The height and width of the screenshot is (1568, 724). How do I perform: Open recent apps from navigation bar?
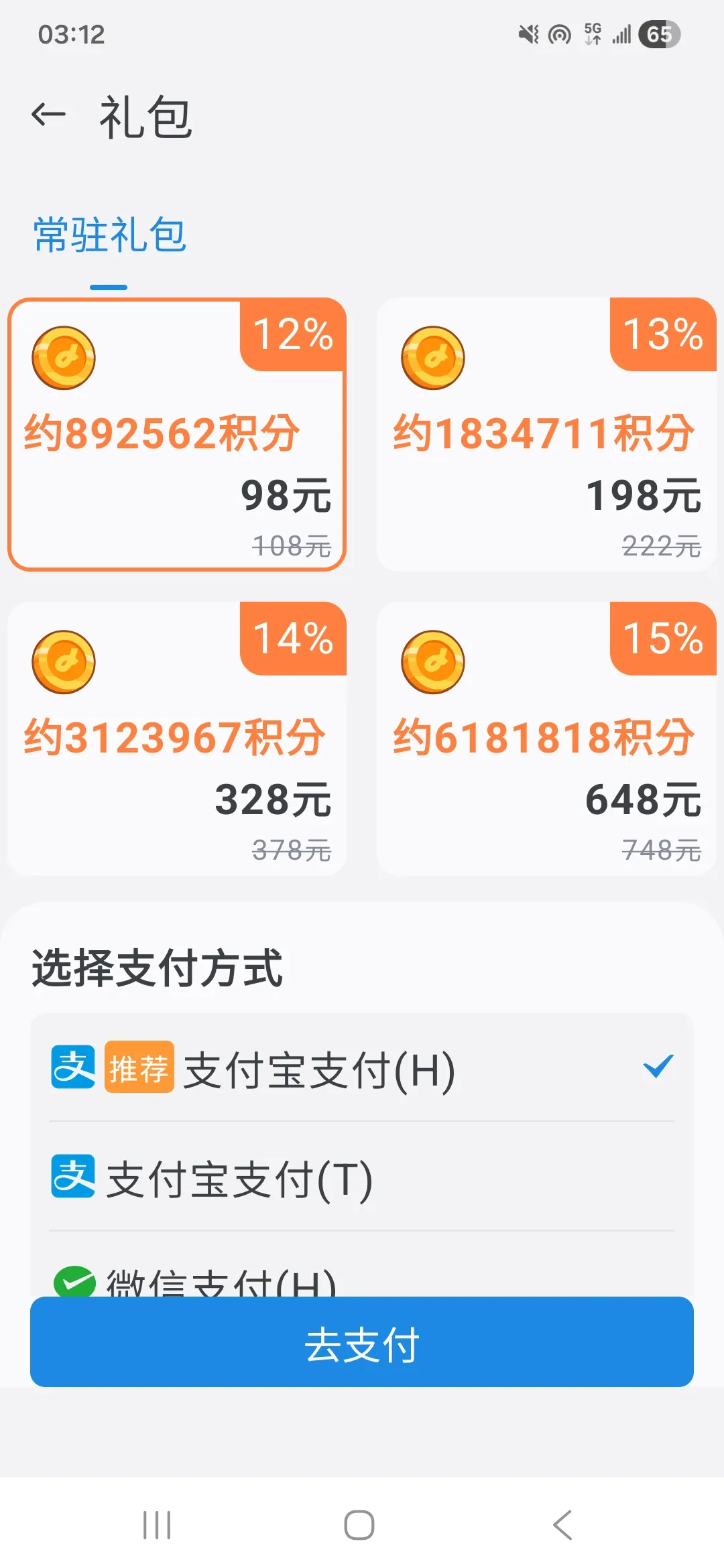tap(157, 1526)
